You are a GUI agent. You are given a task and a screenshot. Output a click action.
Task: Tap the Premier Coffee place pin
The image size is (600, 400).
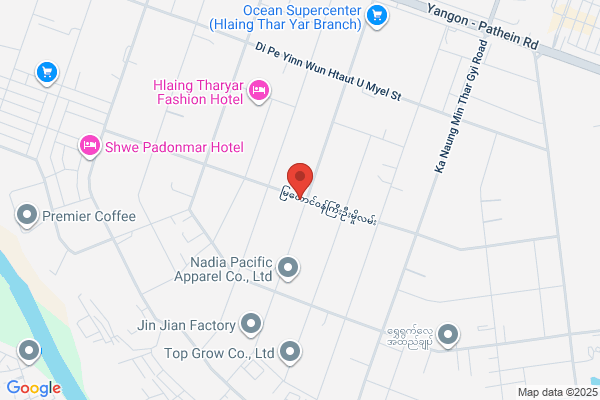[27, 216]
